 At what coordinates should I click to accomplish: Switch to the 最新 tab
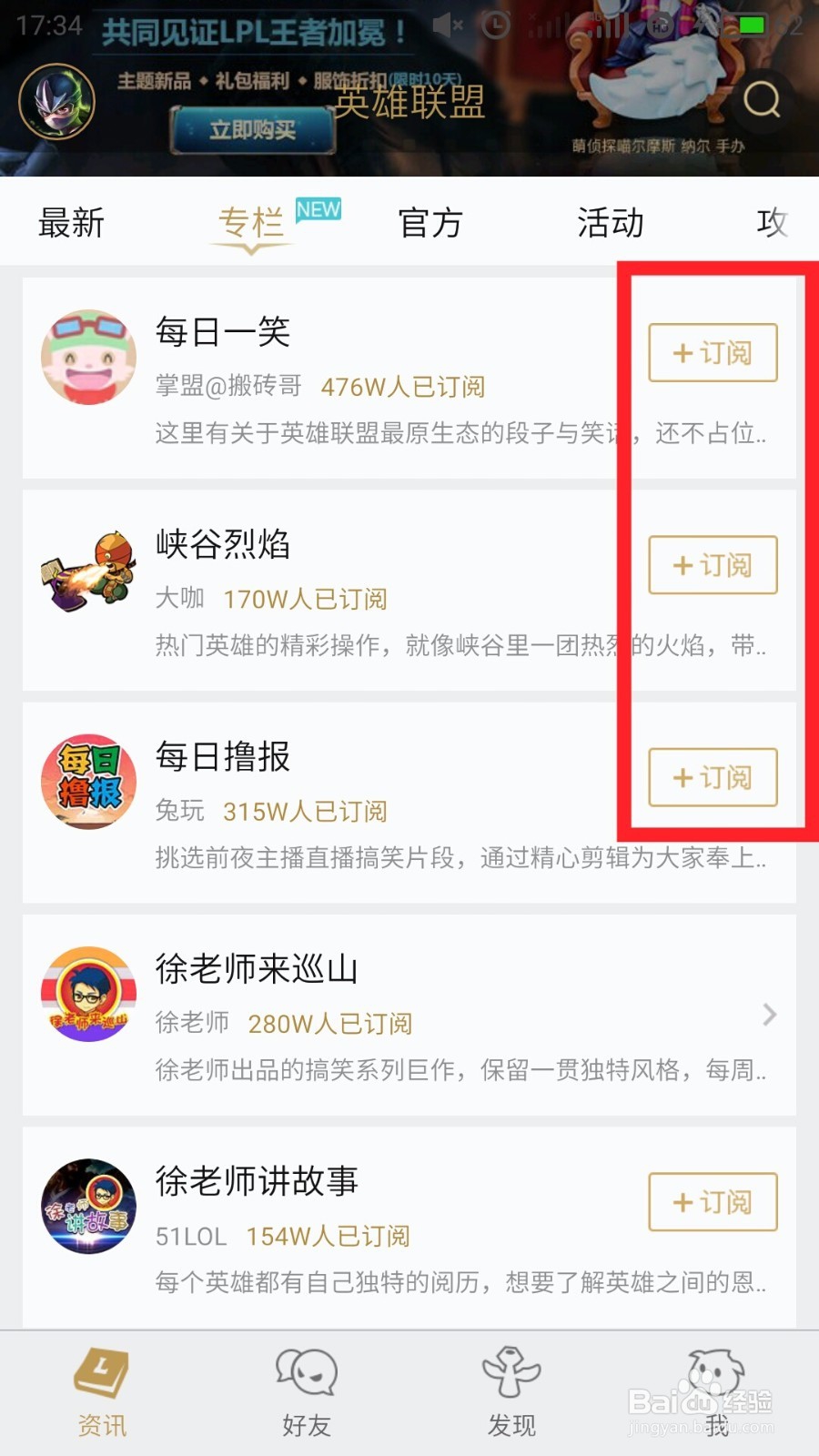[73, 222]
